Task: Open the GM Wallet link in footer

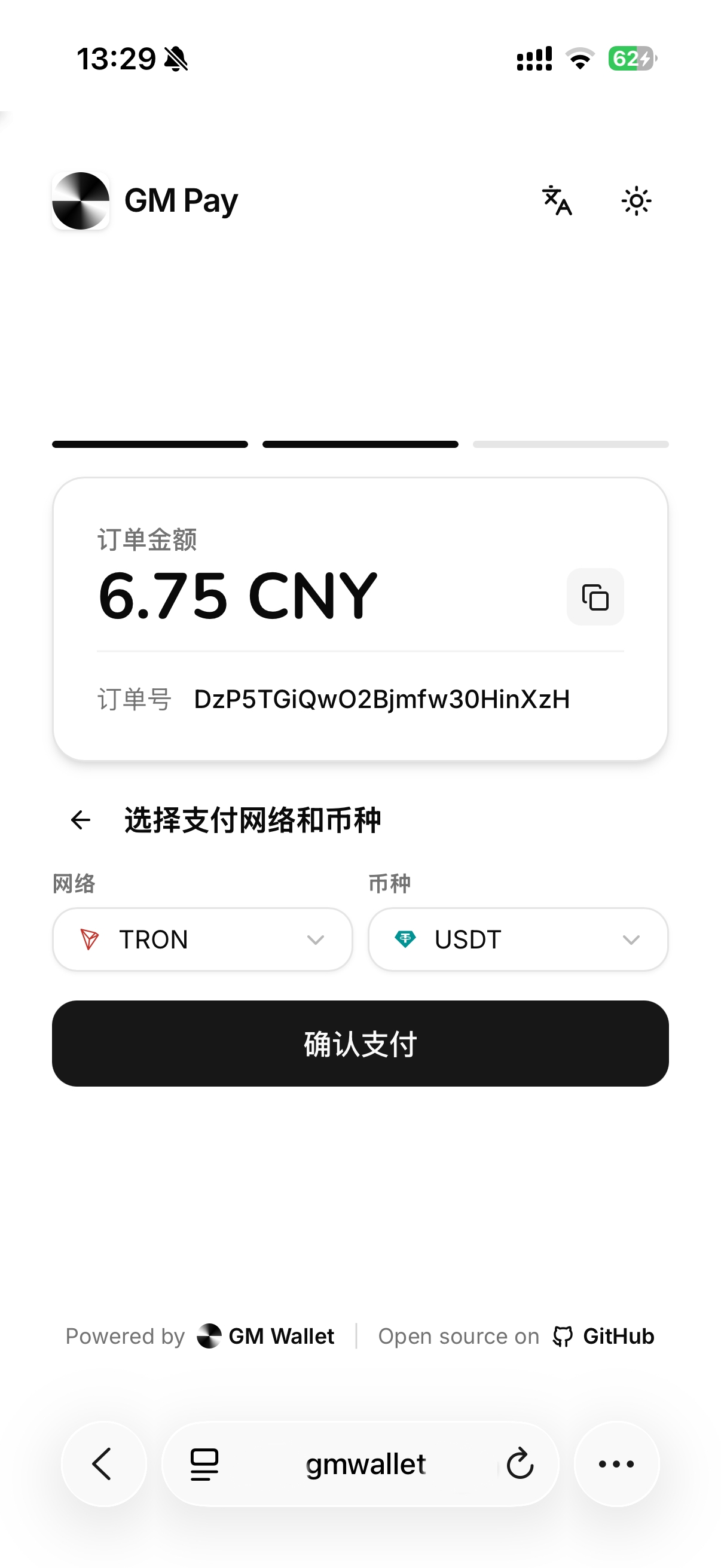Action: coord(265,1336)
